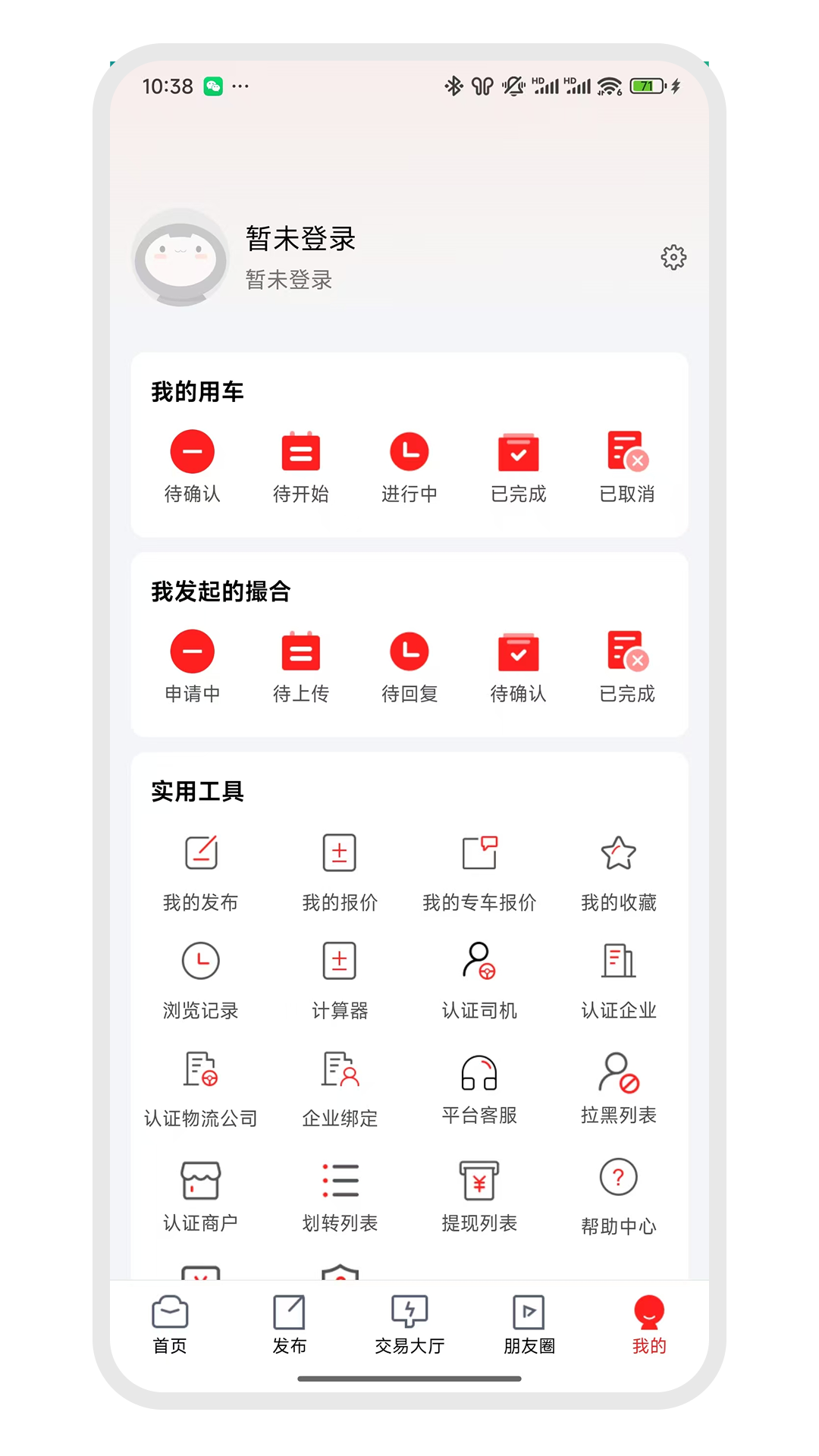Image resolution: width=819 pixels, height=1456 pixels.
Task: Select 待上传 matchmaking status
Action: pos(300,666)
